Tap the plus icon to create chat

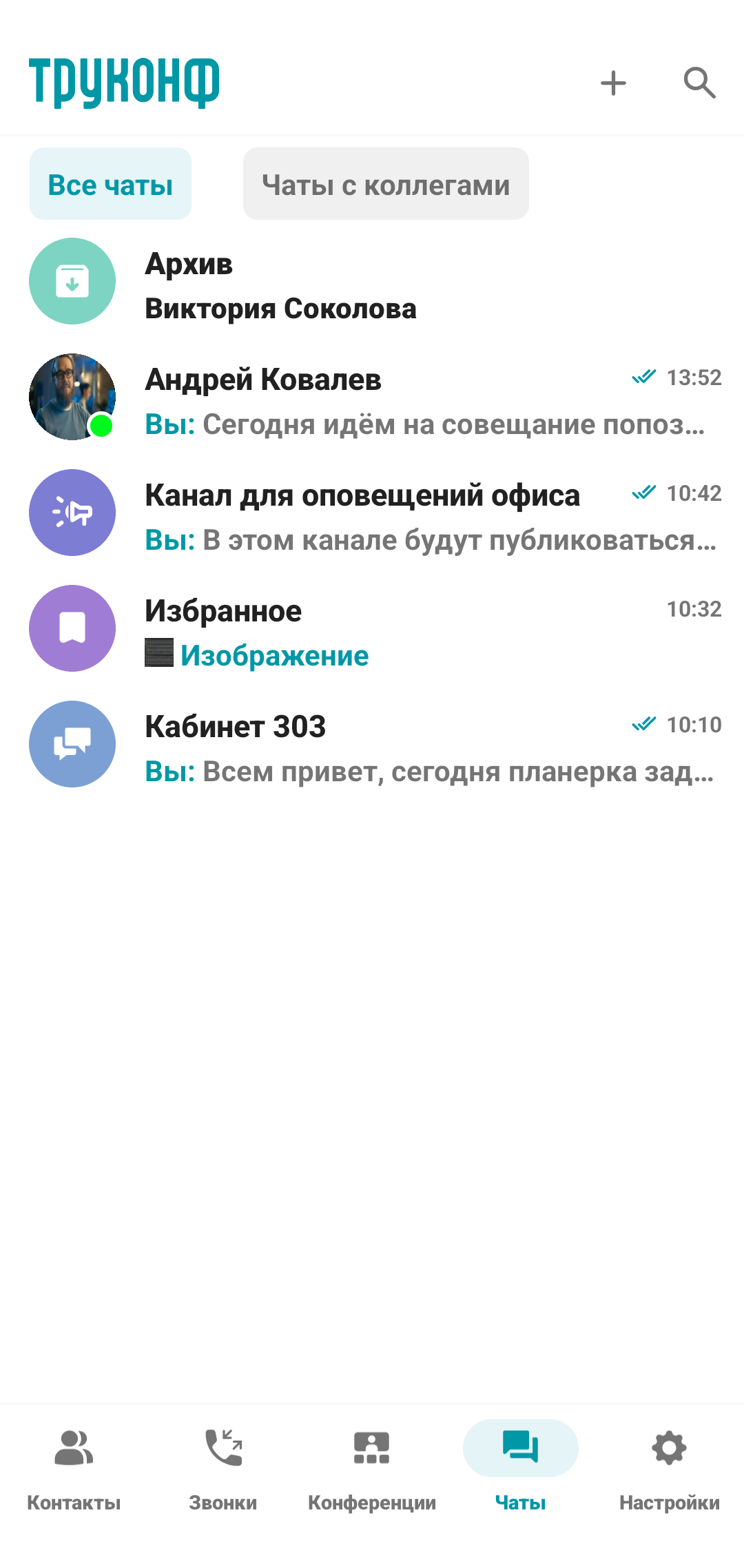612,83
